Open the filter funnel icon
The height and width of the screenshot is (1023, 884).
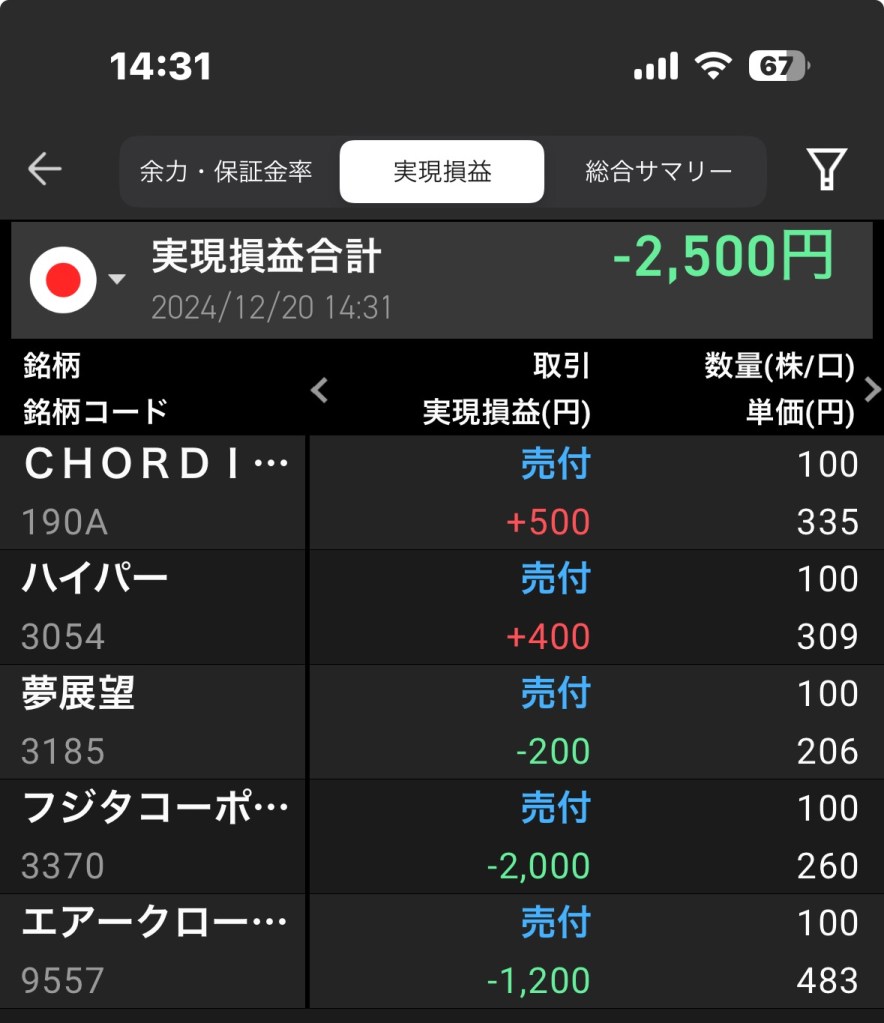[x=826, y=170]
